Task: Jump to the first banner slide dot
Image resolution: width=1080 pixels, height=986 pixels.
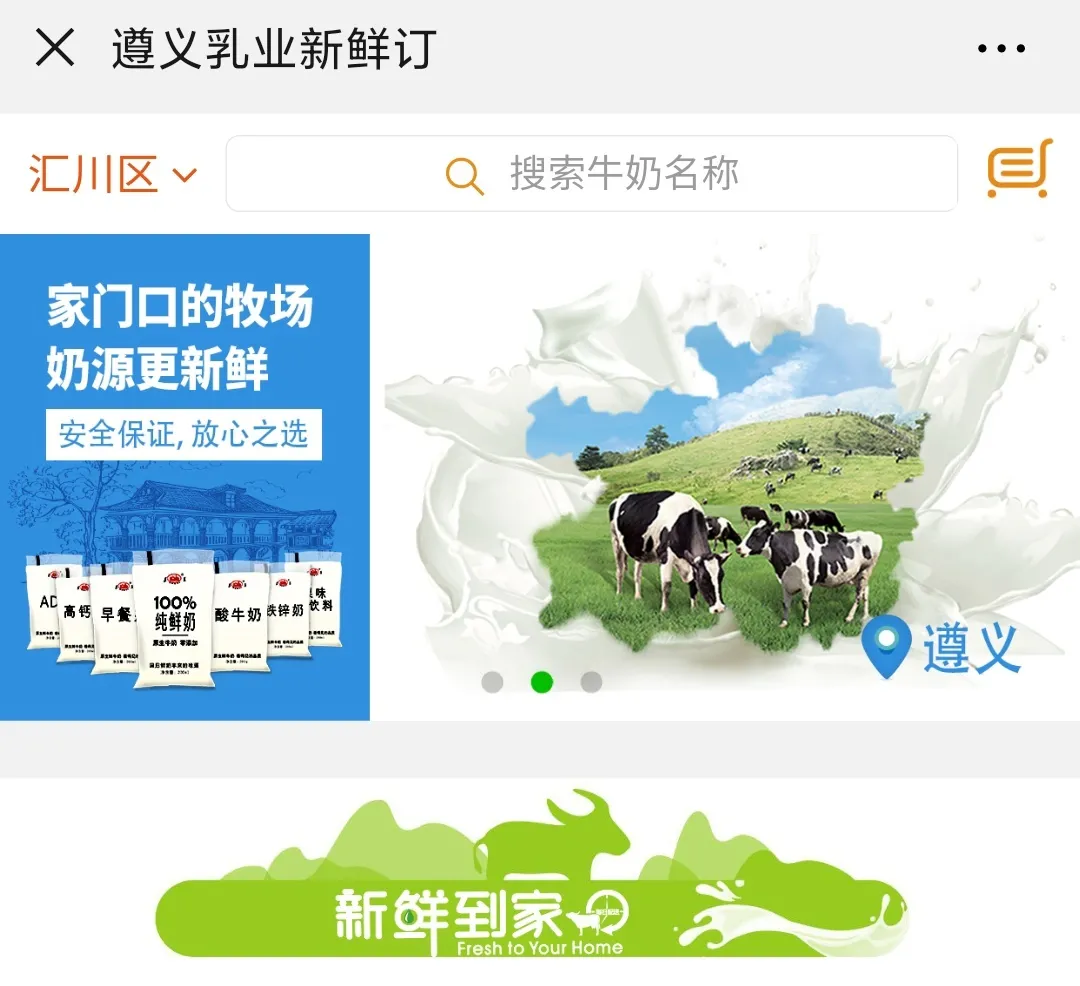Action: (492, 682)
